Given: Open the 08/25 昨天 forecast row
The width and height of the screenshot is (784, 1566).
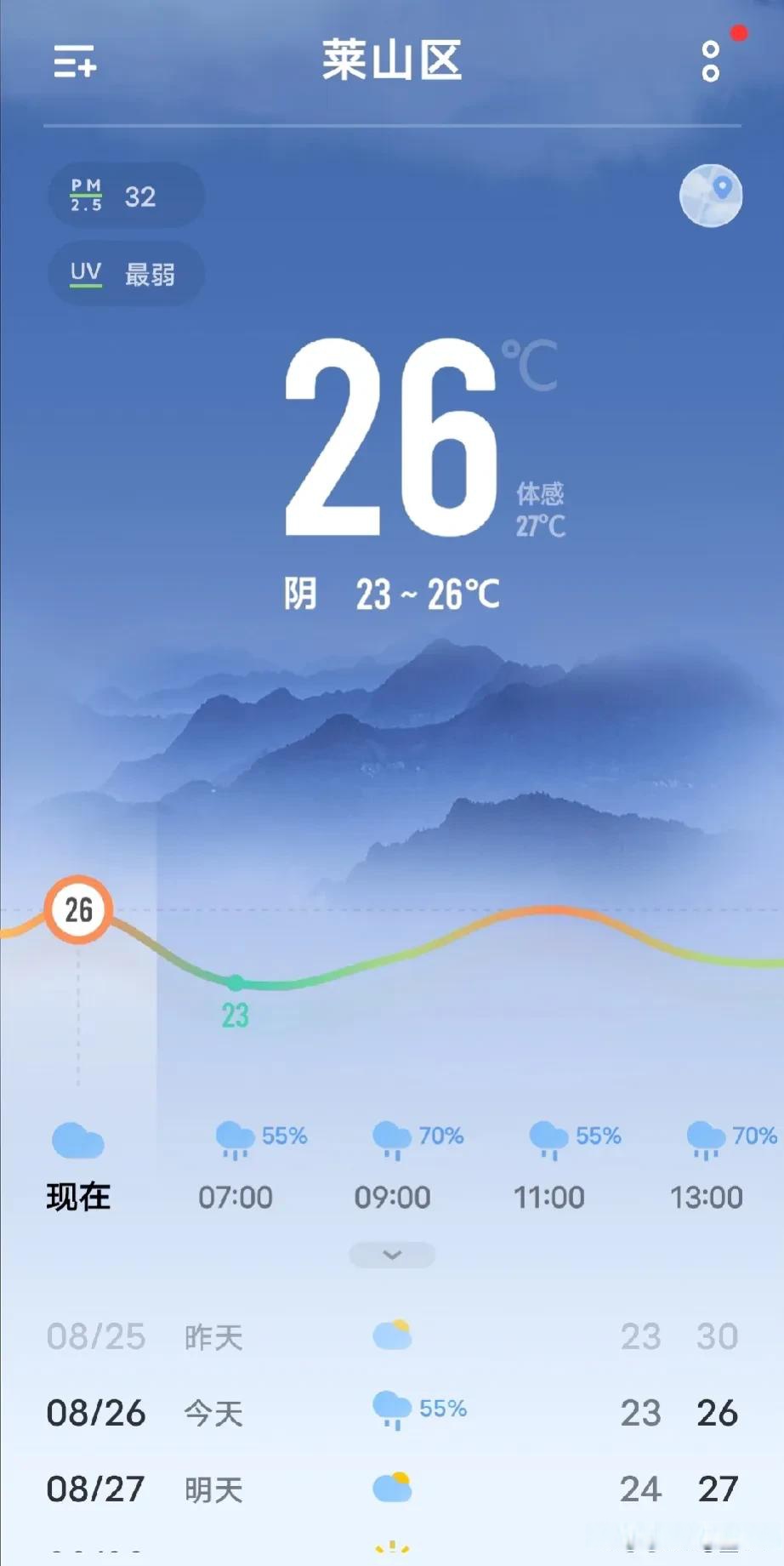Looking at the screenshot, I should (392, 1336).
